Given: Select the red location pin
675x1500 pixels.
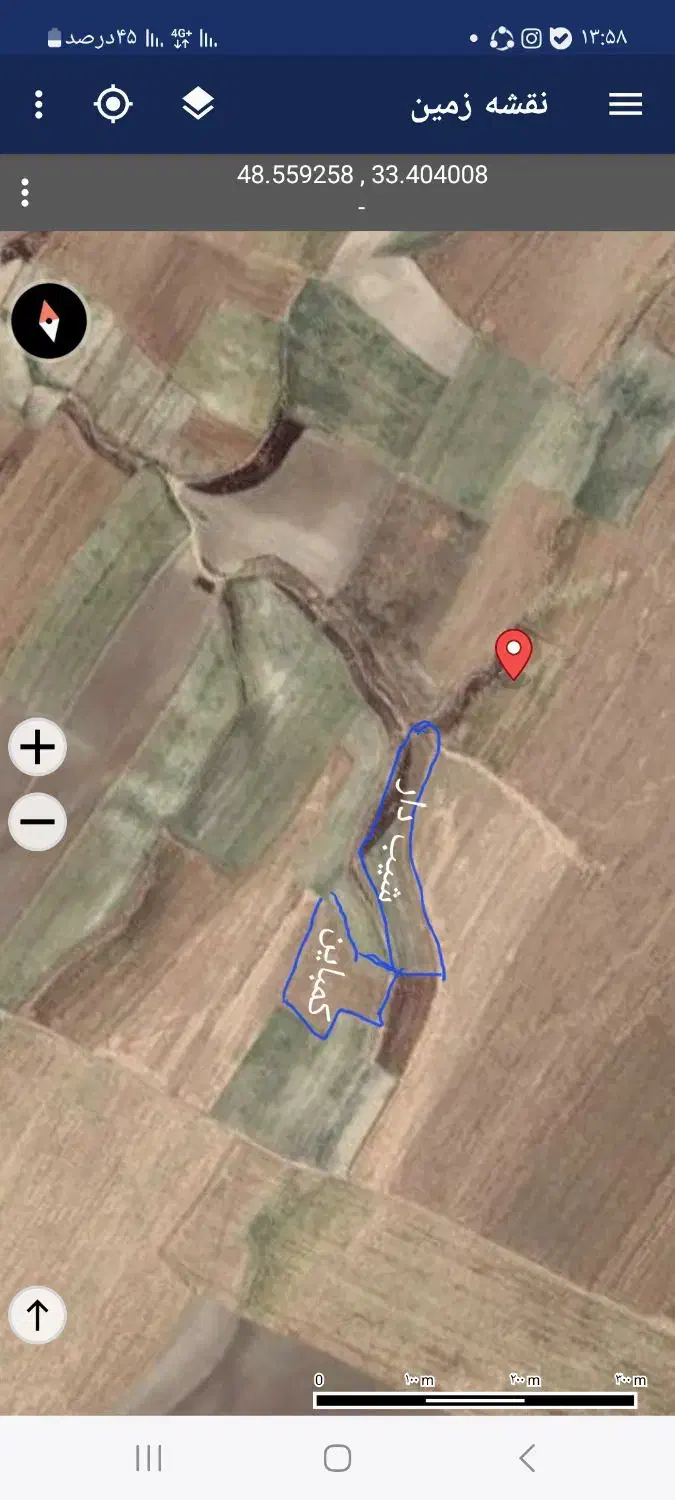Looking at the screenshot, I should coord(514,655).
